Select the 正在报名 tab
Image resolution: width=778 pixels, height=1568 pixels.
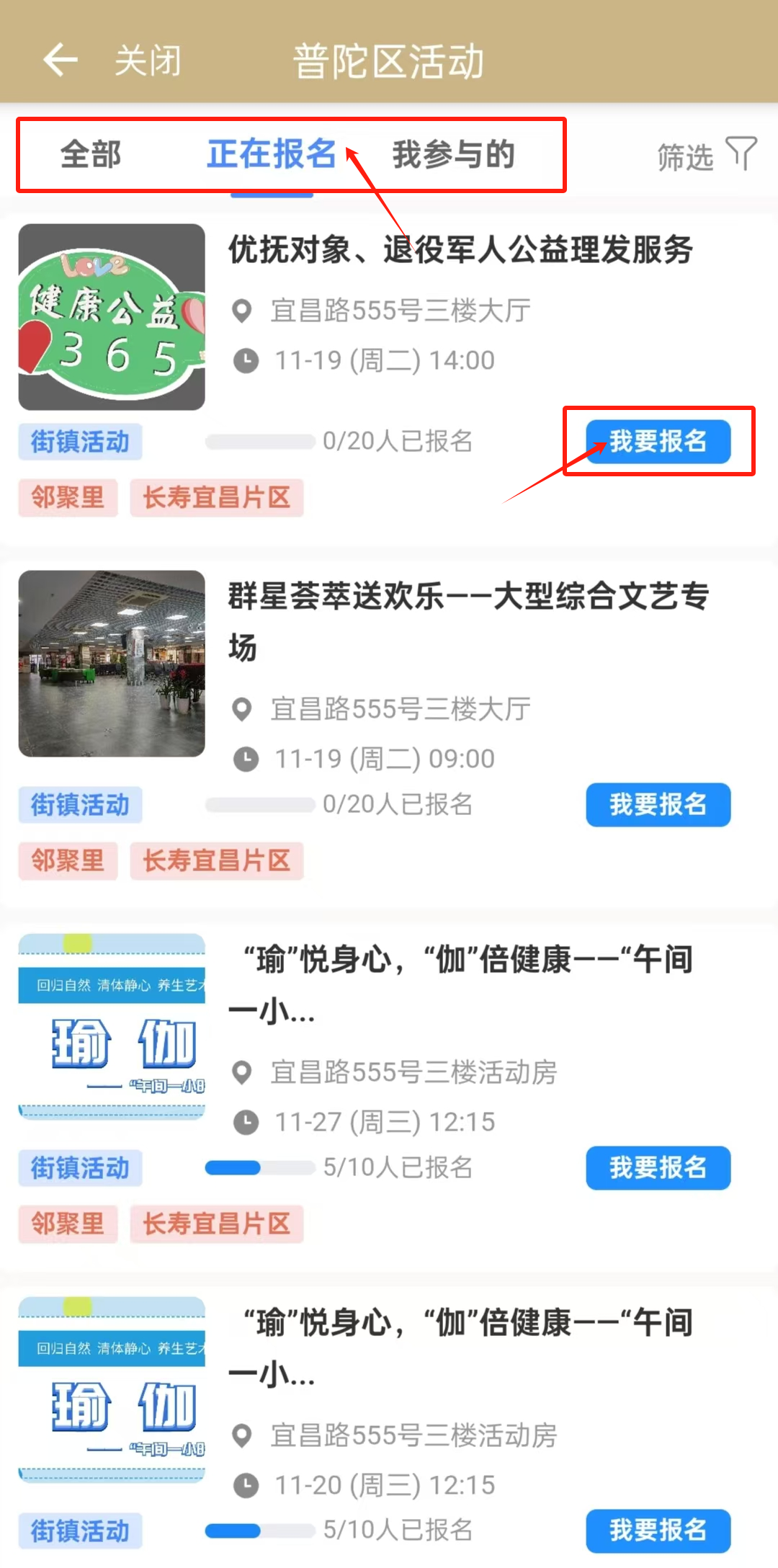coord(272,155)
